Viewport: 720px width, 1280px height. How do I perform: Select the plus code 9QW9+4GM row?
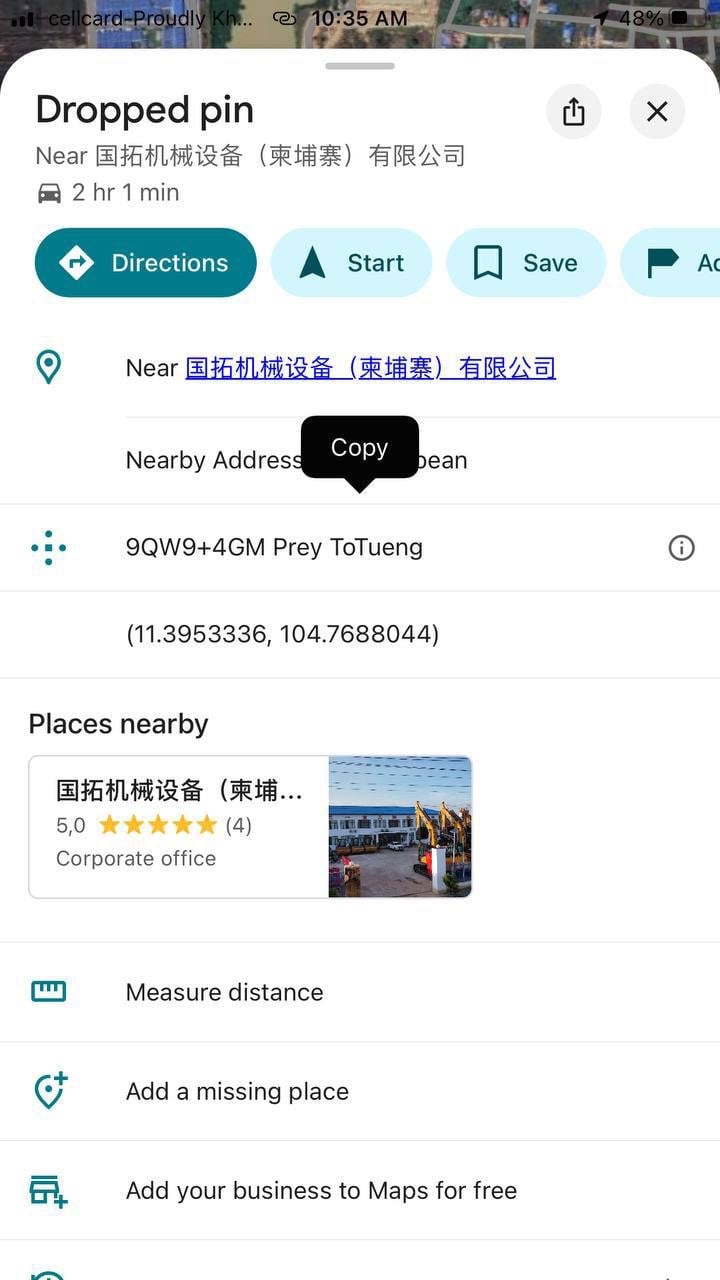click(x=274, y=548)
